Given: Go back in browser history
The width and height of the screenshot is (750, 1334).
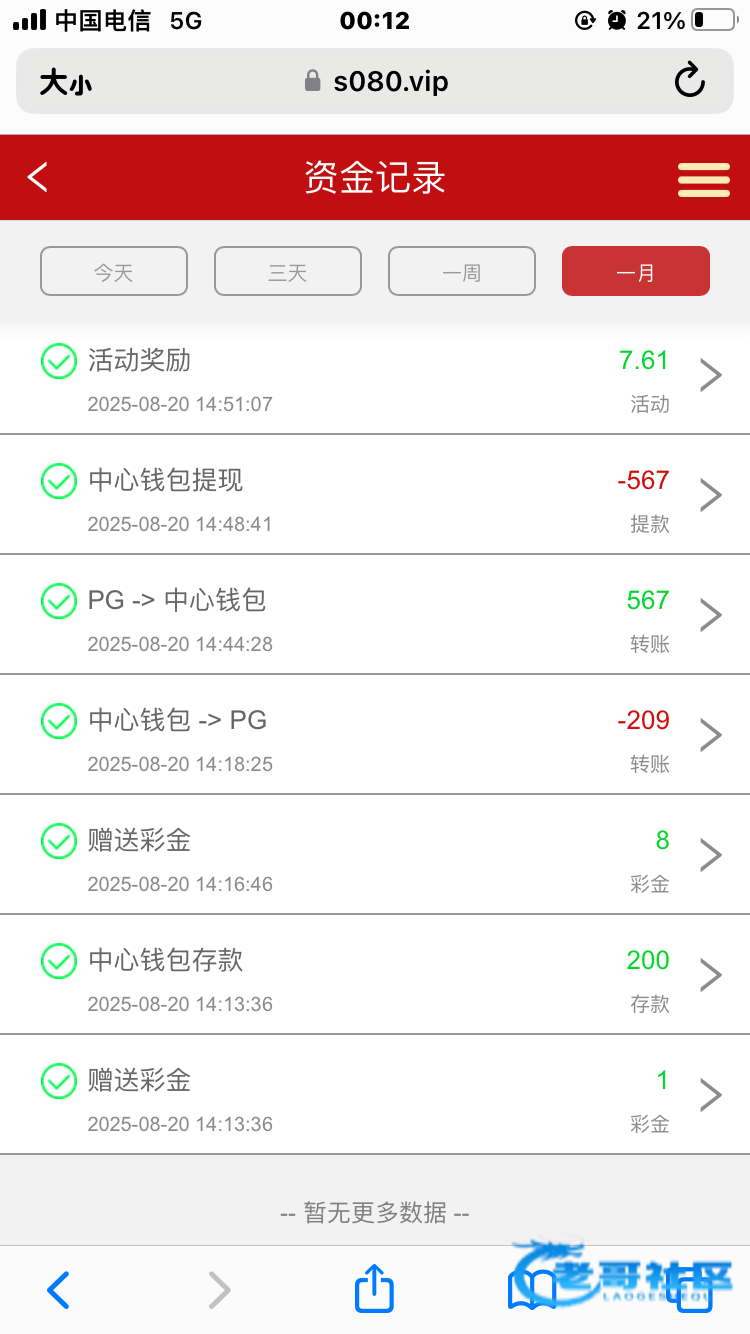Looking at the screenshot, I should coord(59,1290).
